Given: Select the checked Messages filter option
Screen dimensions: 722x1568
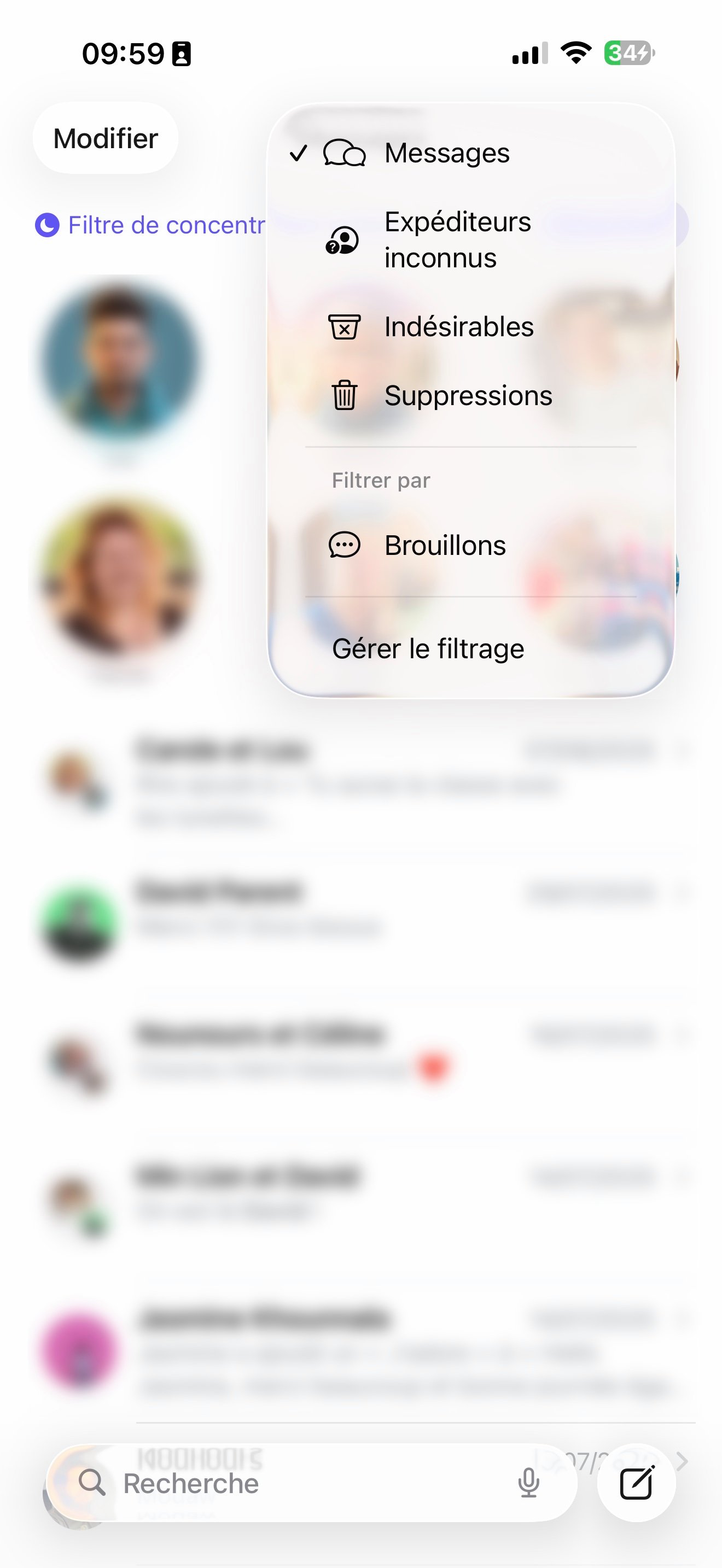Looking at the screenshot, I should point(447,154).
